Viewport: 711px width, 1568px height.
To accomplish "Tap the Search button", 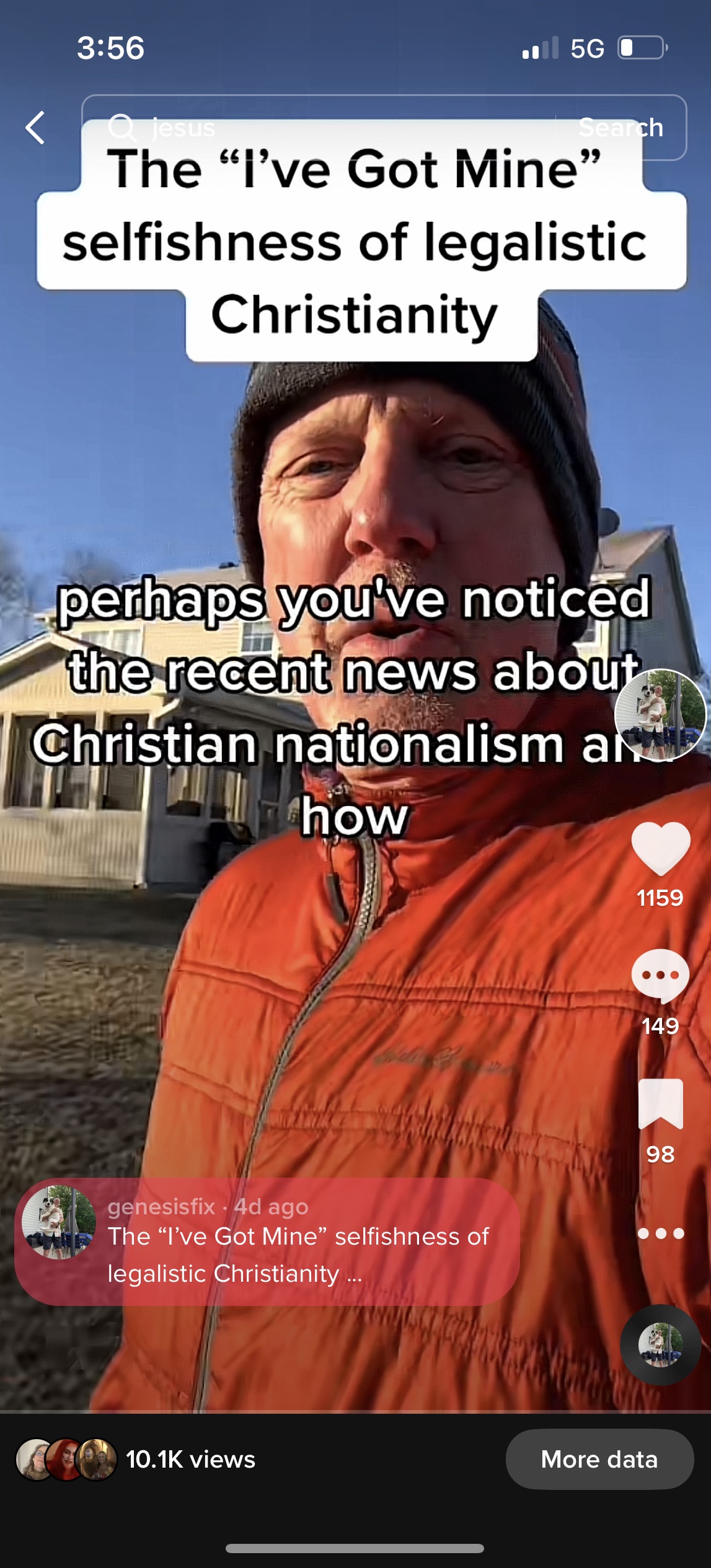I will (620, 128).
